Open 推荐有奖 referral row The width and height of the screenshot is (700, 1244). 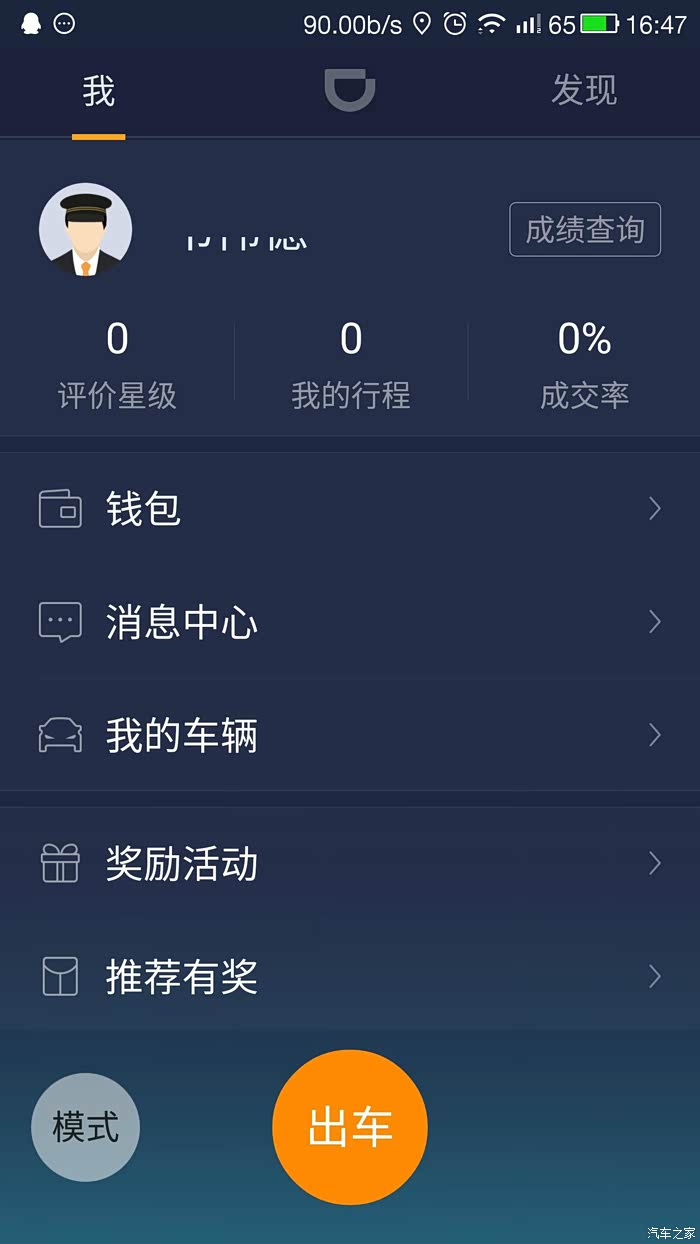[x=350, y=976]
